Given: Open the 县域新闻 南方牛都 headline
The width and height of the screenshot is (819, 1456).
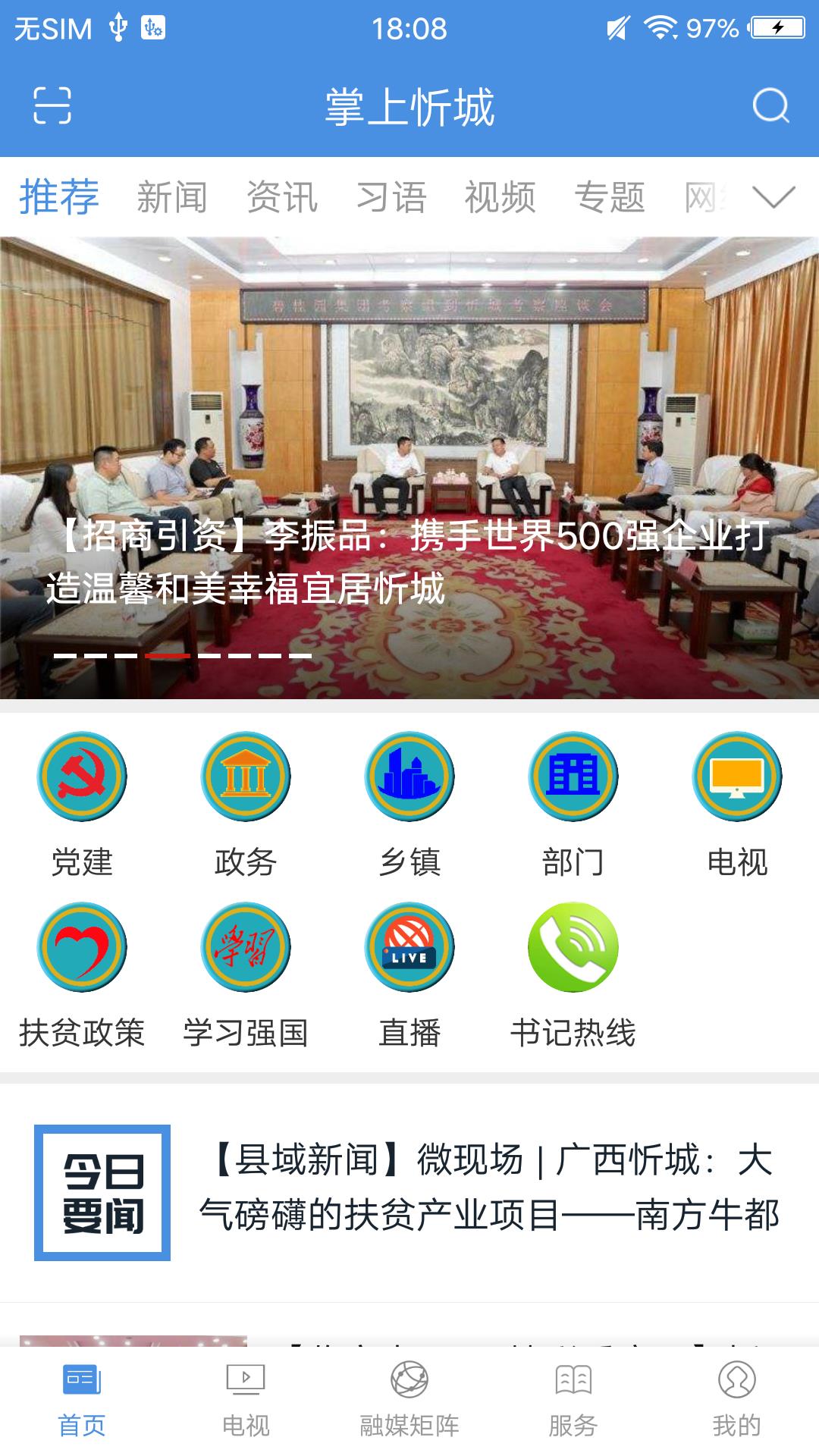Looking at the screenshot, I should click(489, 1188).
